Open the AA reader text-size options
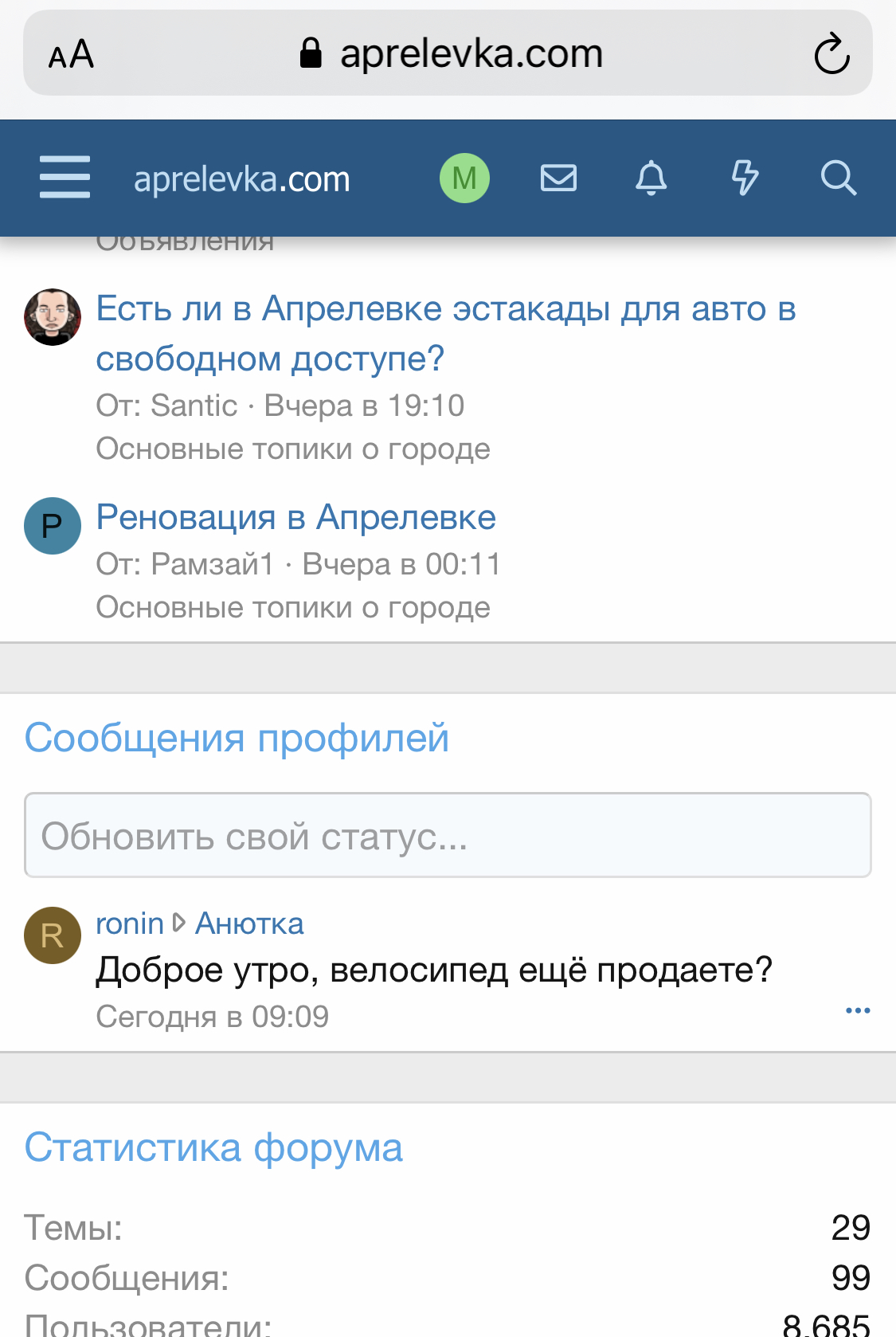Viewport: 896px width, 1337px height. 71,54
